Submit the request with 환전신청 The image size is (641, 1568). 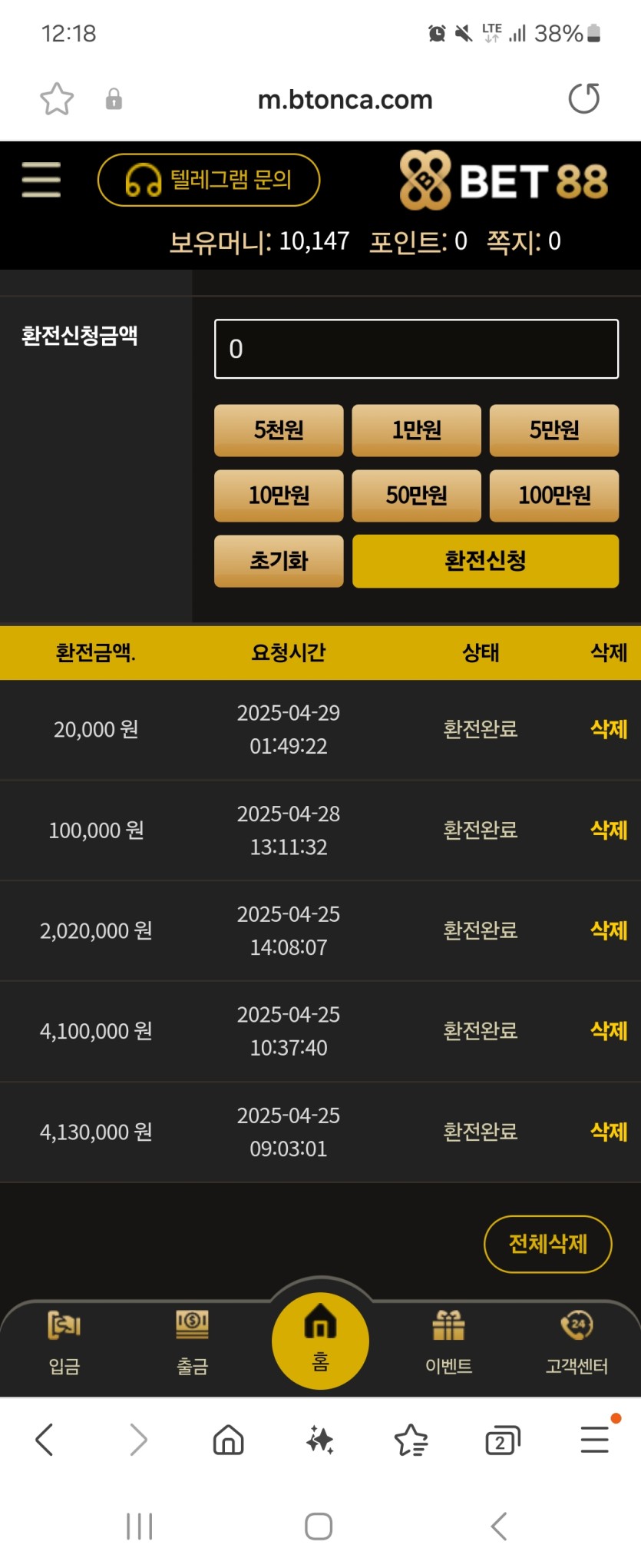pyautogui.click(x=485, y=561)
